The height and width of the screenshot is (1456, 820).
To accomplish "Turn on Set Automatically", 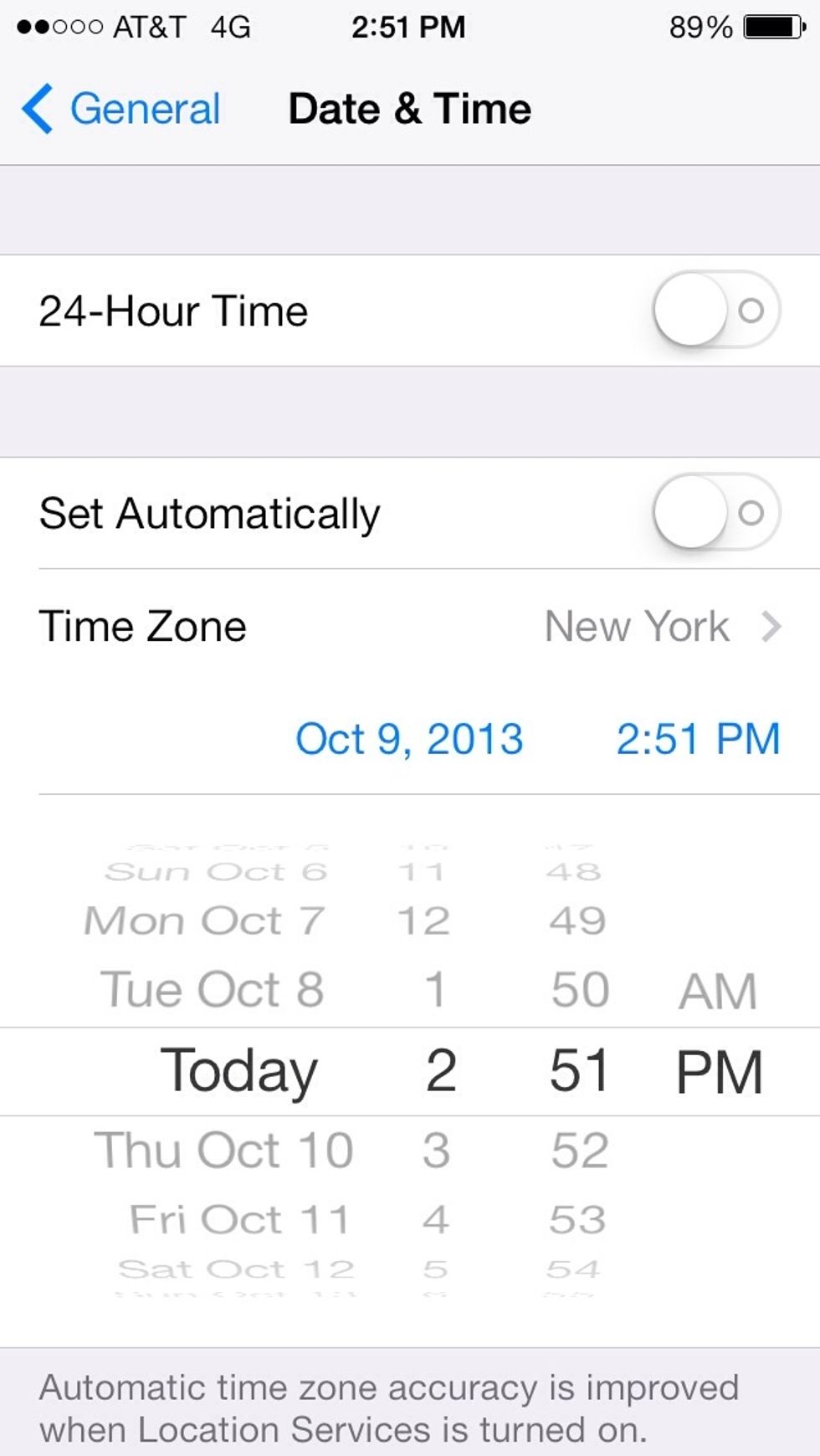I will [716, 513].
